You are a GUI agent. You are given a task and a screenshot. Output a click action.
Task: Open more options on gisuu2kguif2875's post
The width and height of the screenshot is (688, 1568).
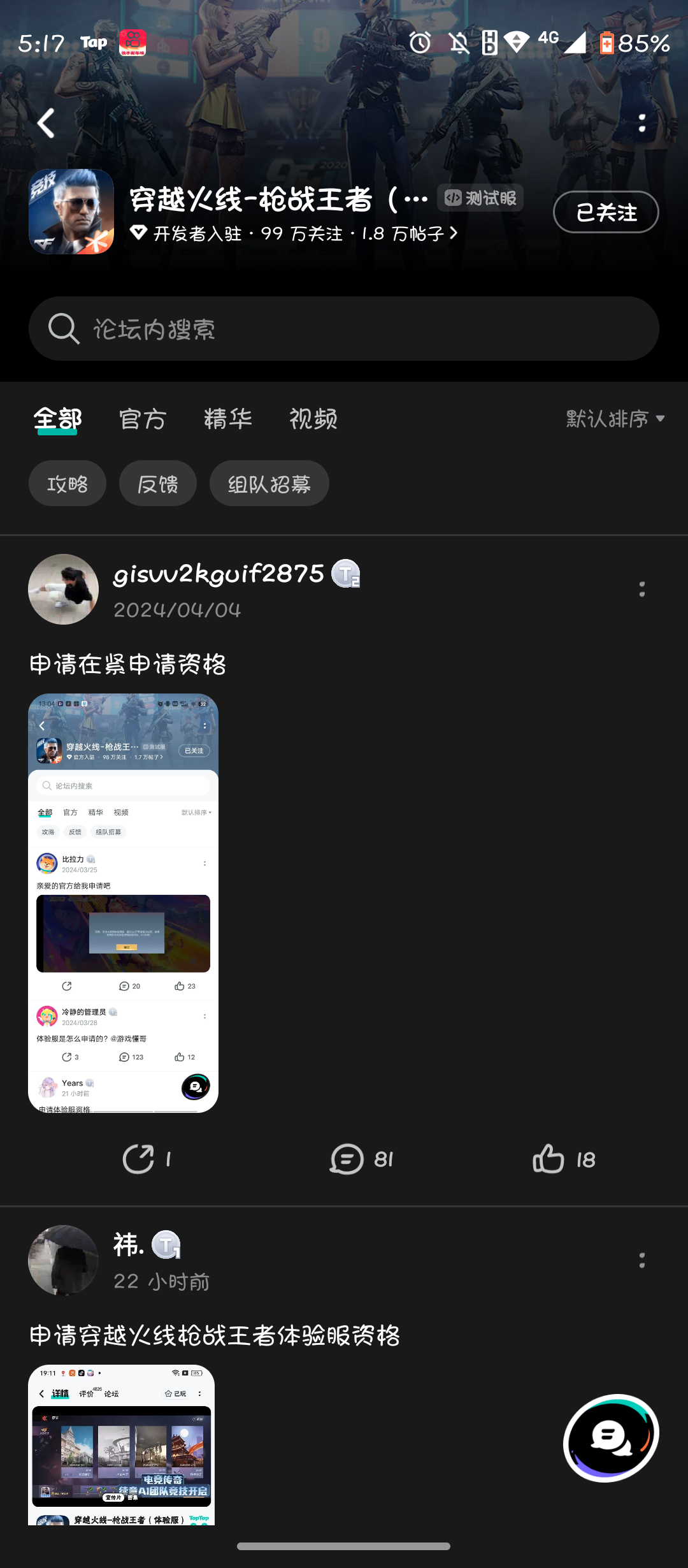tap(642, 589)
